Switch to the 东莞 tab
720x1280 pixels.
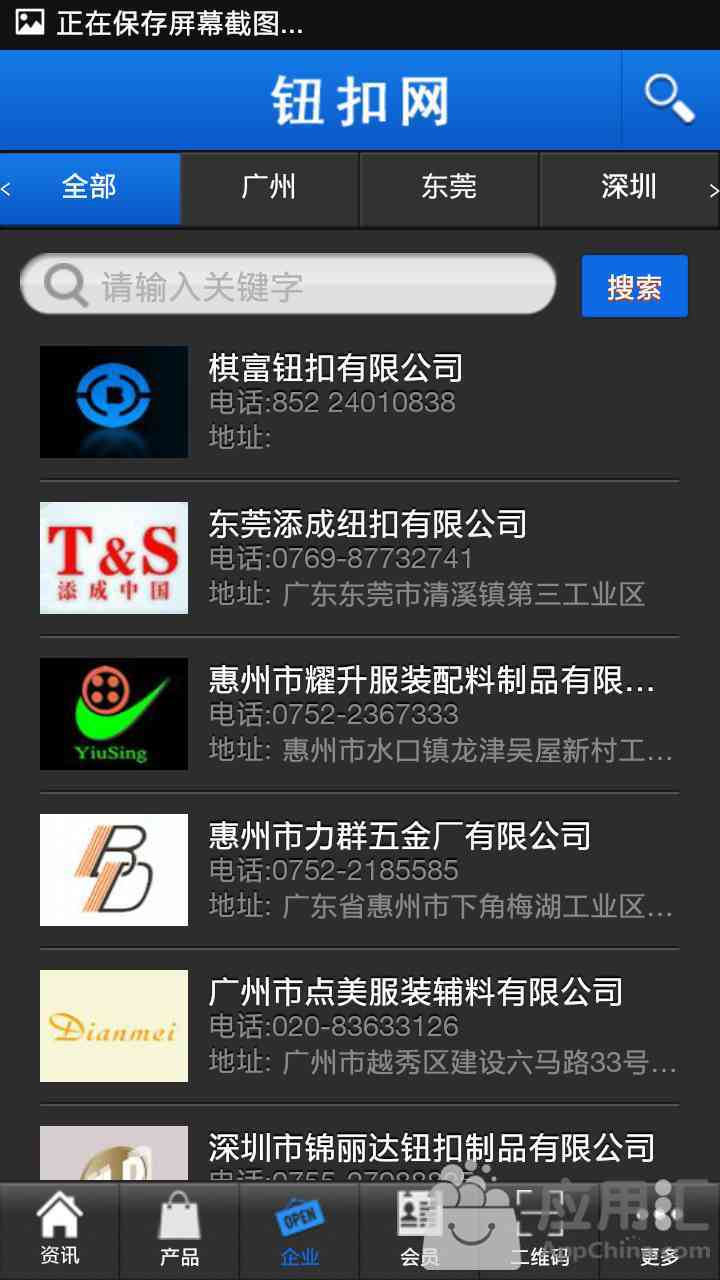[x=449, y=188]
